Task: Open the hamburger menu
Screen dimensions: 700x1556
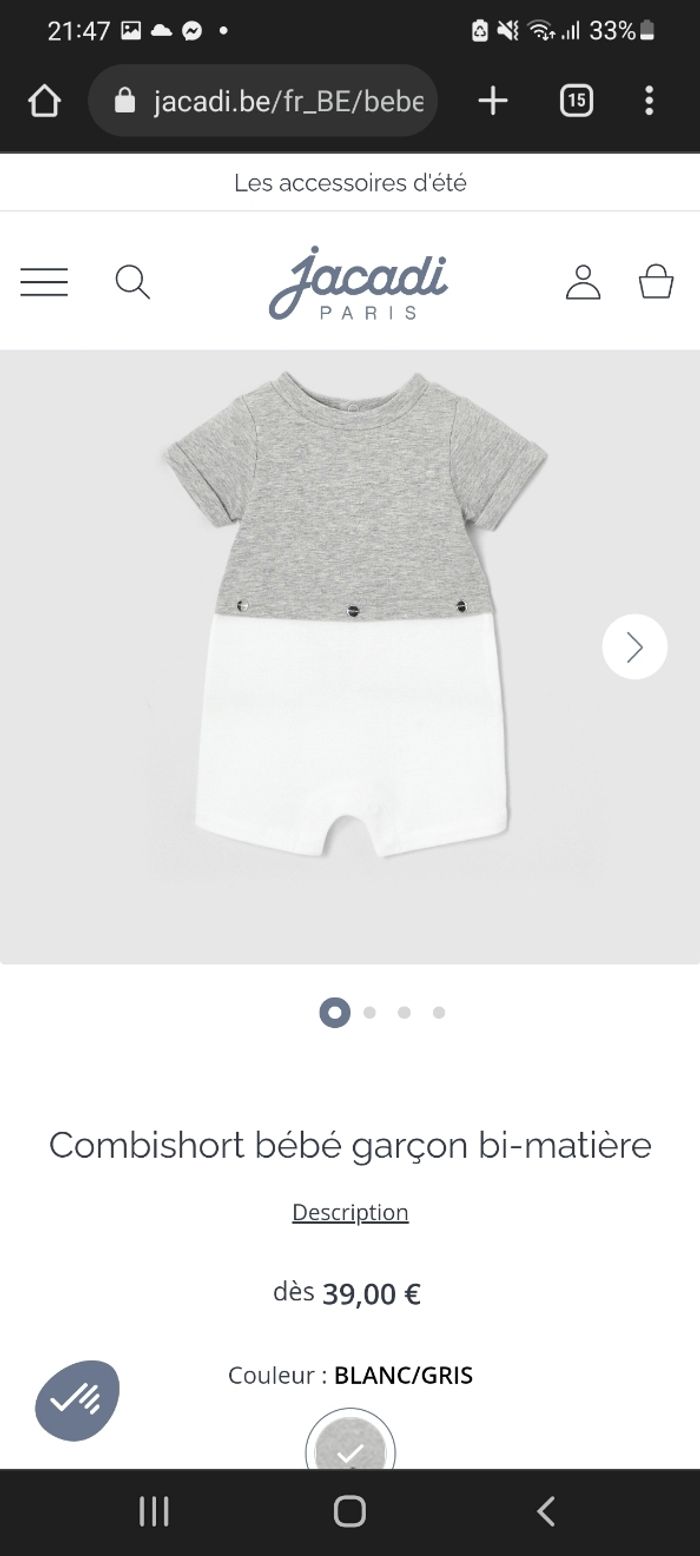Action: pos(44,282)
